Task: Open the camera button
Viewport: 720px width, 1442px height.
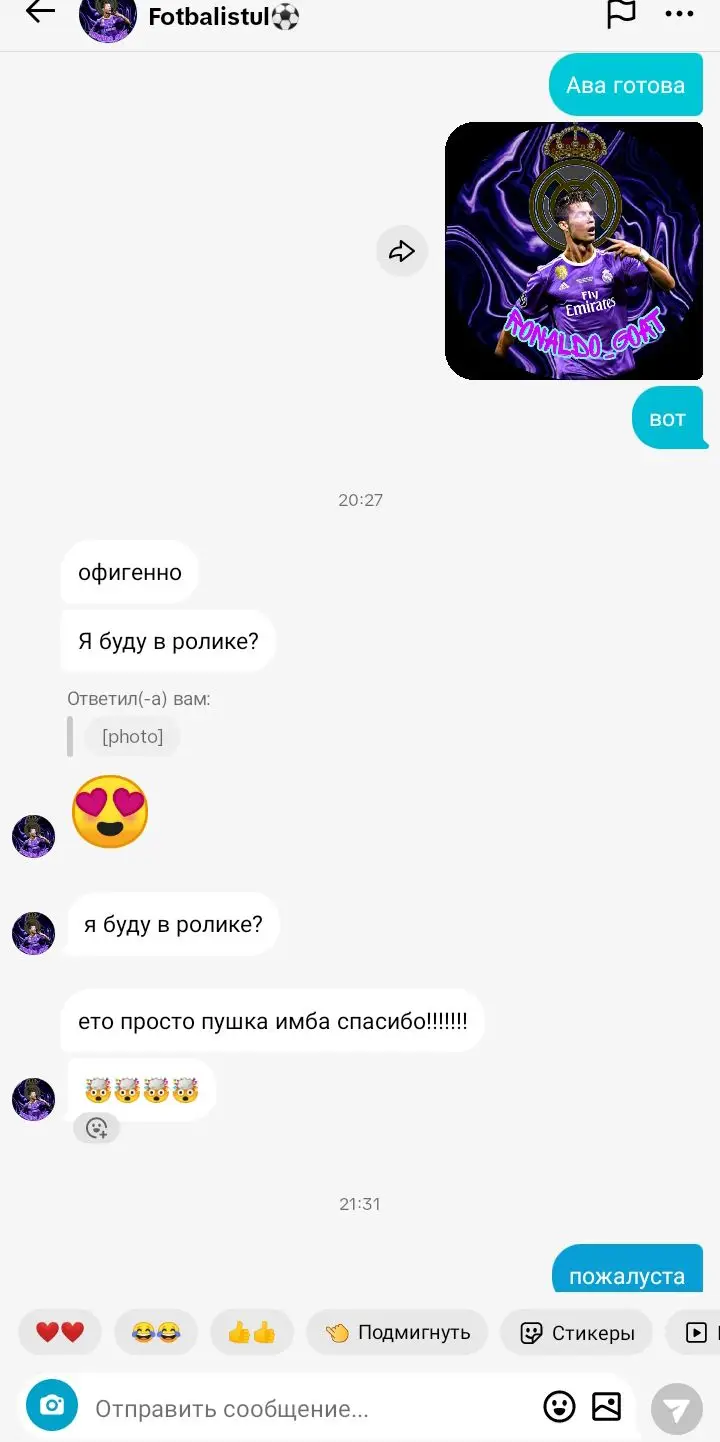Action: click(52, 1406)
